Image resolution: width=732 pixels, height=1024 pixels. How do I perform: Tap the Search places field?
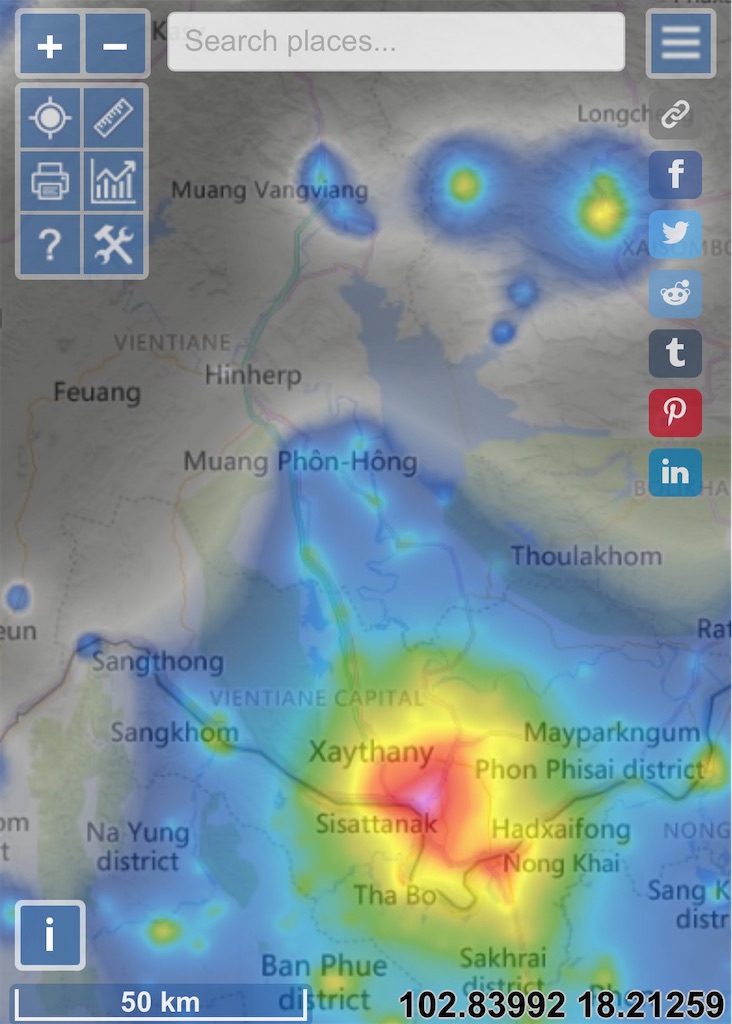point(396,42)
